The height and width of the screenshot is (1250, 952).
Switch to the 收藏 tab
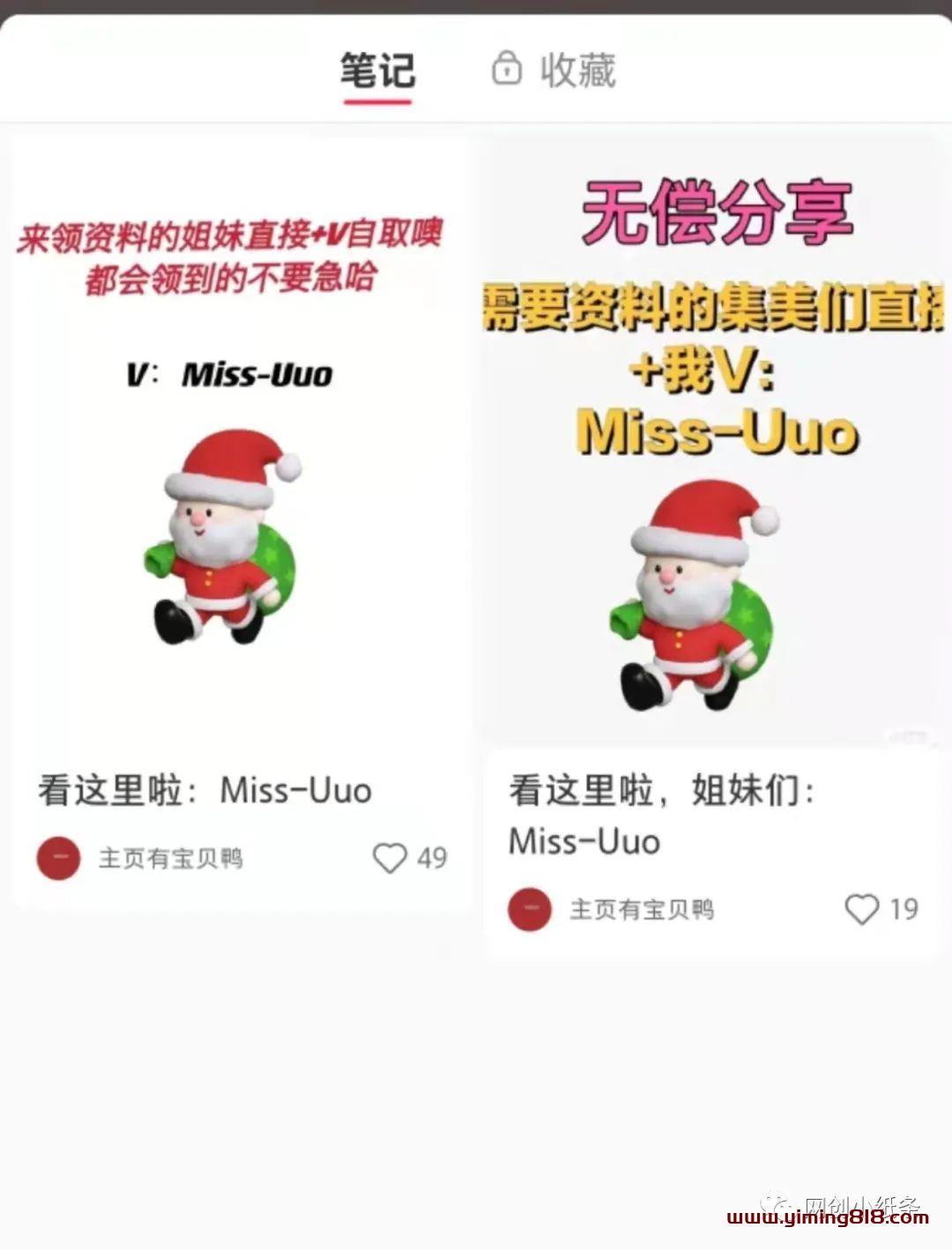click(x=554, y=71)
